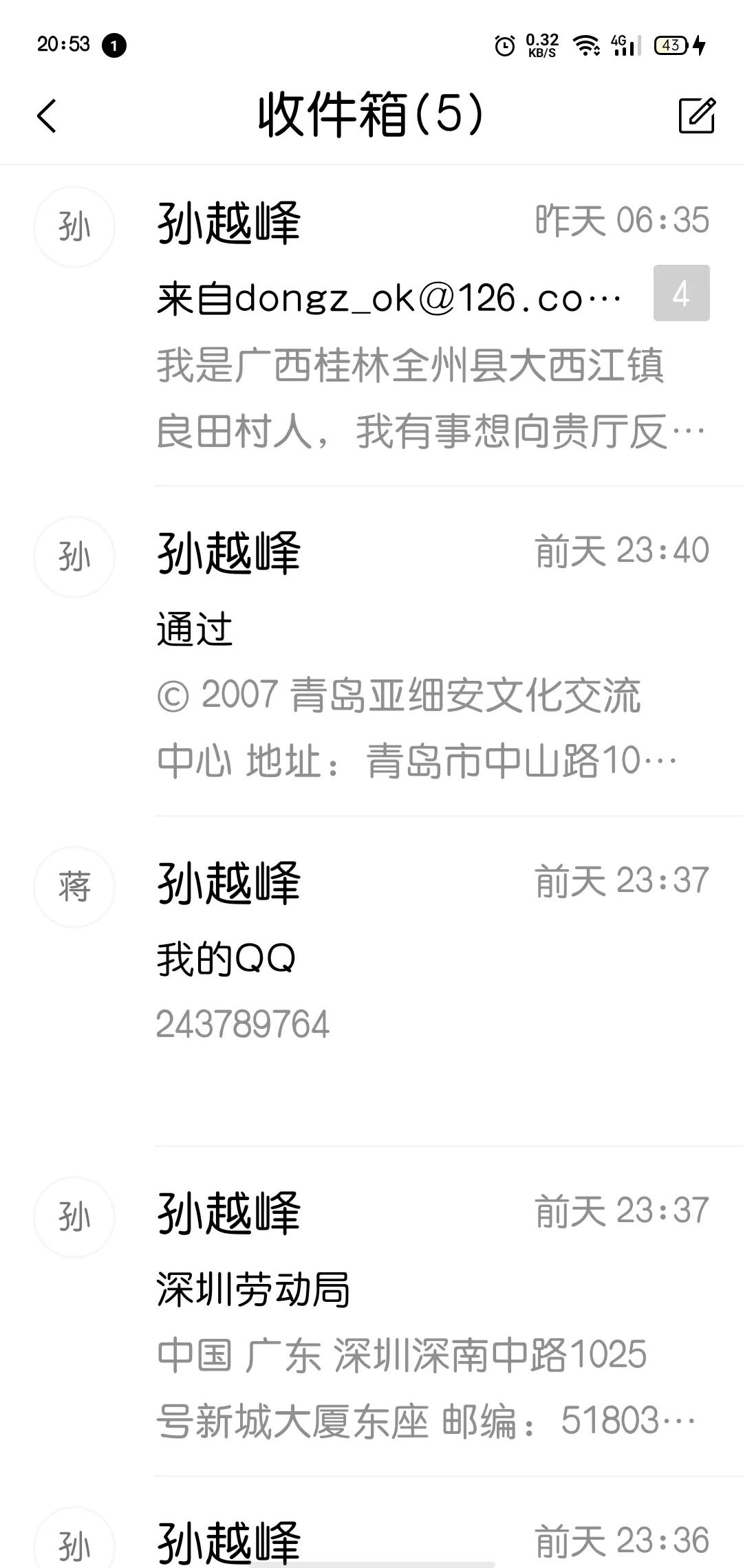Image resolution: width=743 pixels, height=1568 pixels.
Task: Tap the battery indicator showing 43
Action: pos(671,45)
